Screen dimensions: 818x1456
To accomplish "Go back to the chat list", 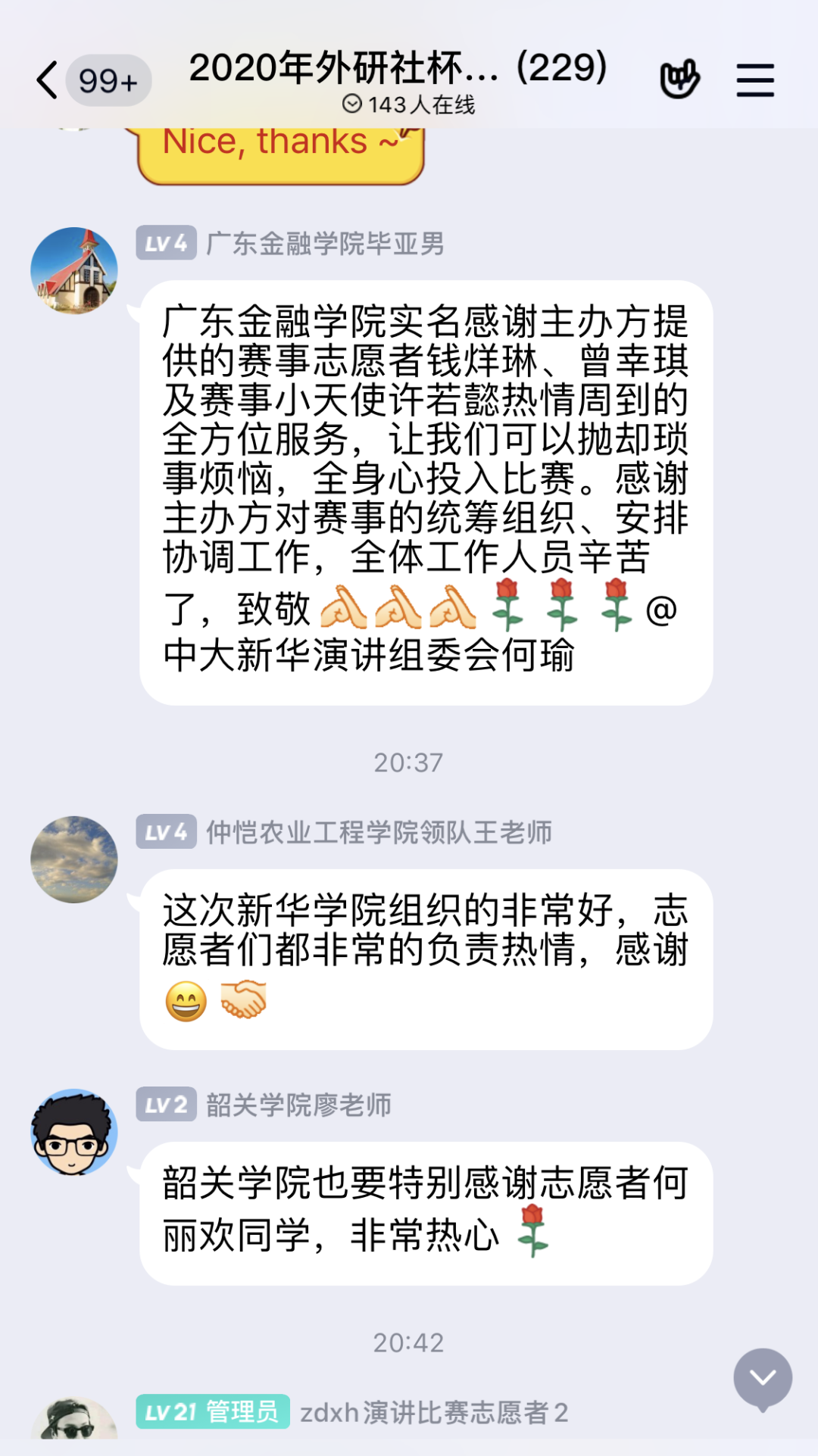I will pos(47,80).
